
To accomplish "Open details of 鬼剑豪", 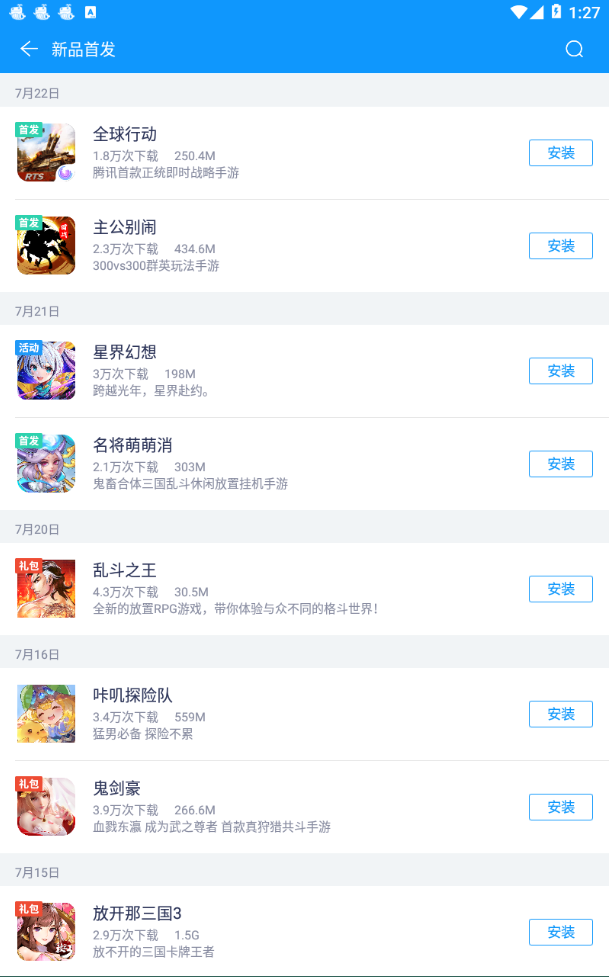I will 117,788.
